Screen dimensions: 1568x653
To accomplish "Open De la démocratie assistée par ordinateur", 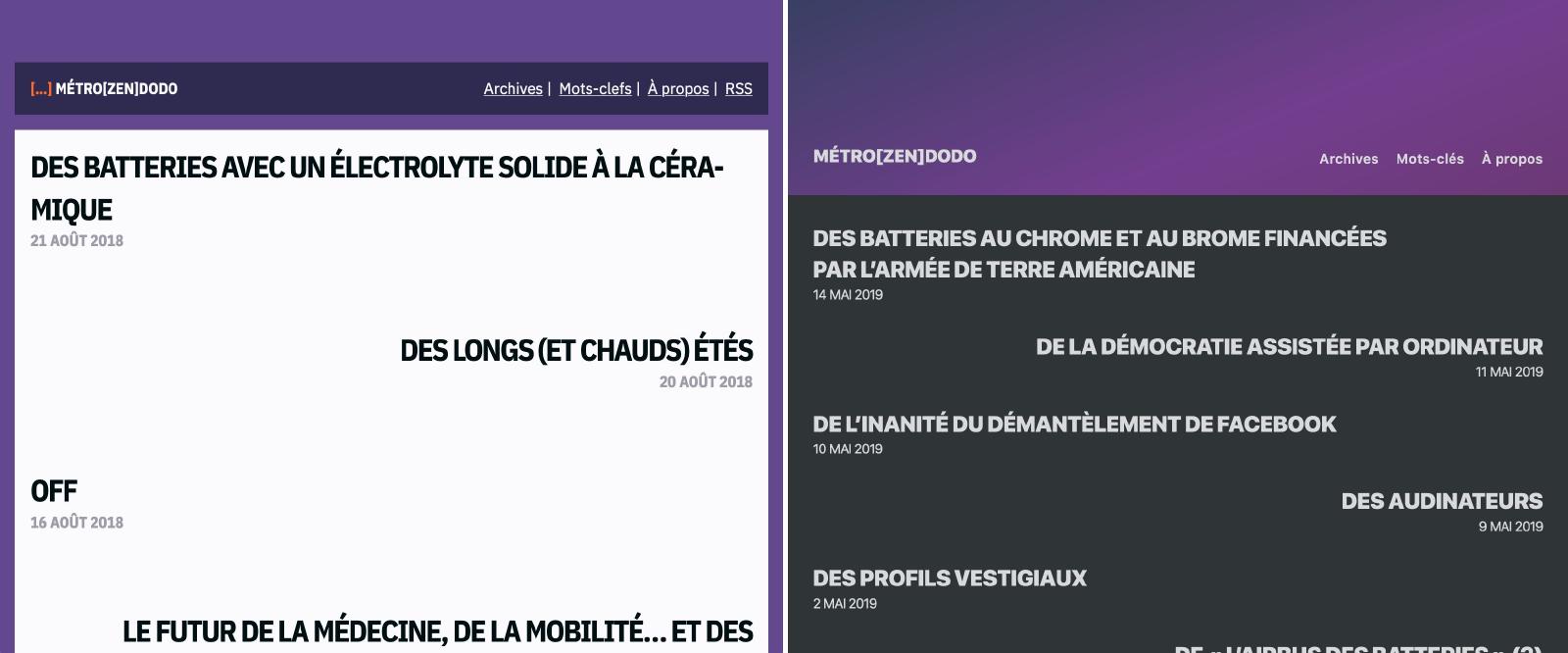I will click(1289, 346).
